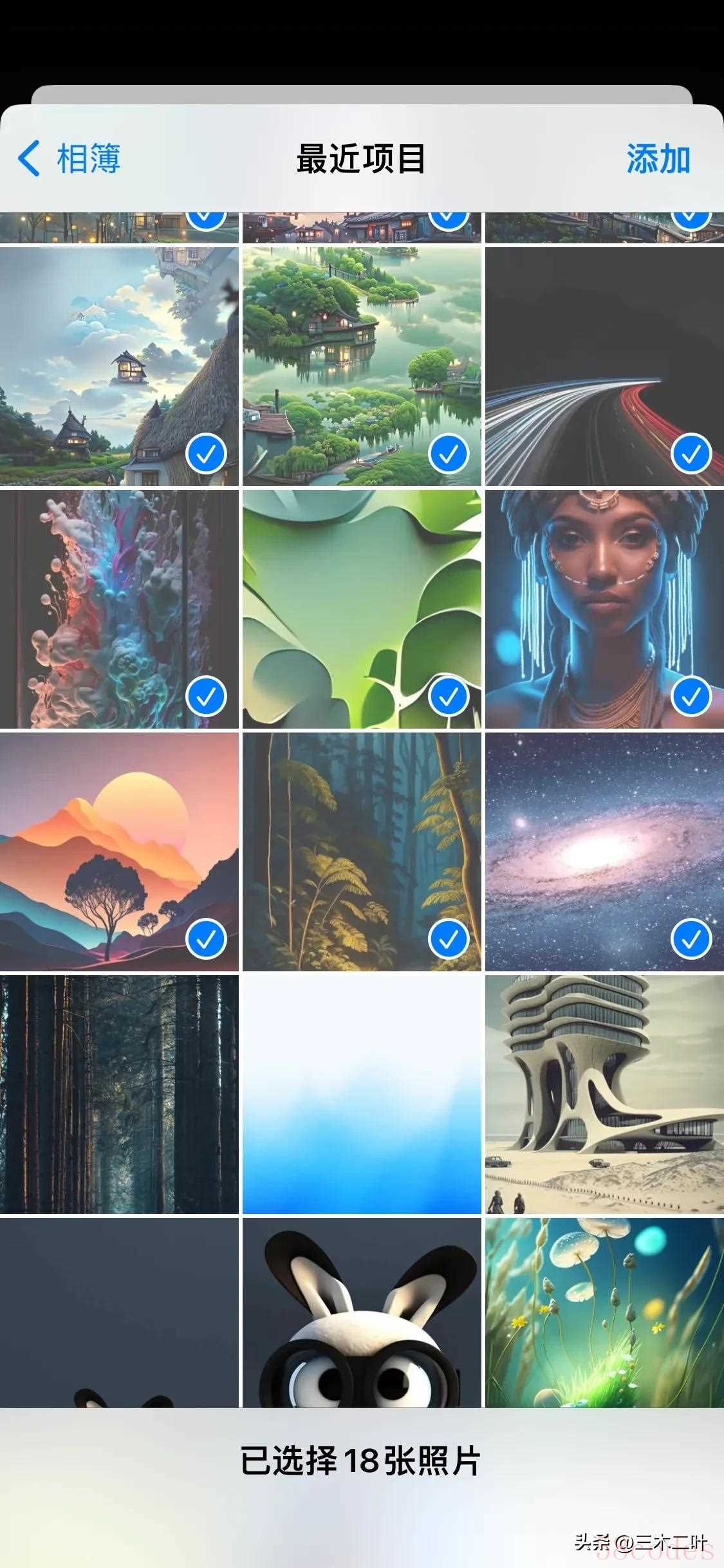Select the futuristic desert building photo
The image size is (724, 1568).
pyautogui.click(x=604, y=1094)
